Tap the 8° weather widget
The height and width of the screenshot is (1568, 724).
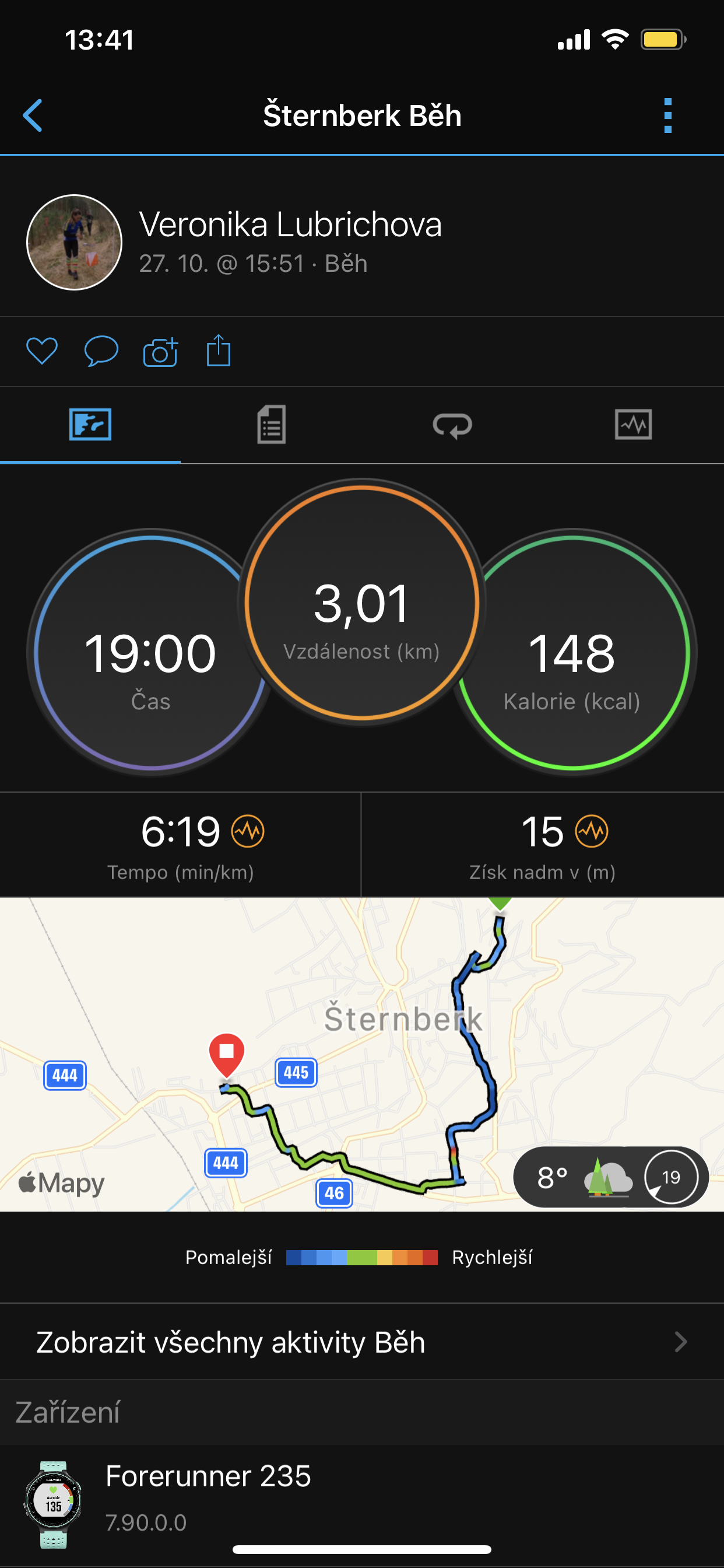[x=611, y=1177]
